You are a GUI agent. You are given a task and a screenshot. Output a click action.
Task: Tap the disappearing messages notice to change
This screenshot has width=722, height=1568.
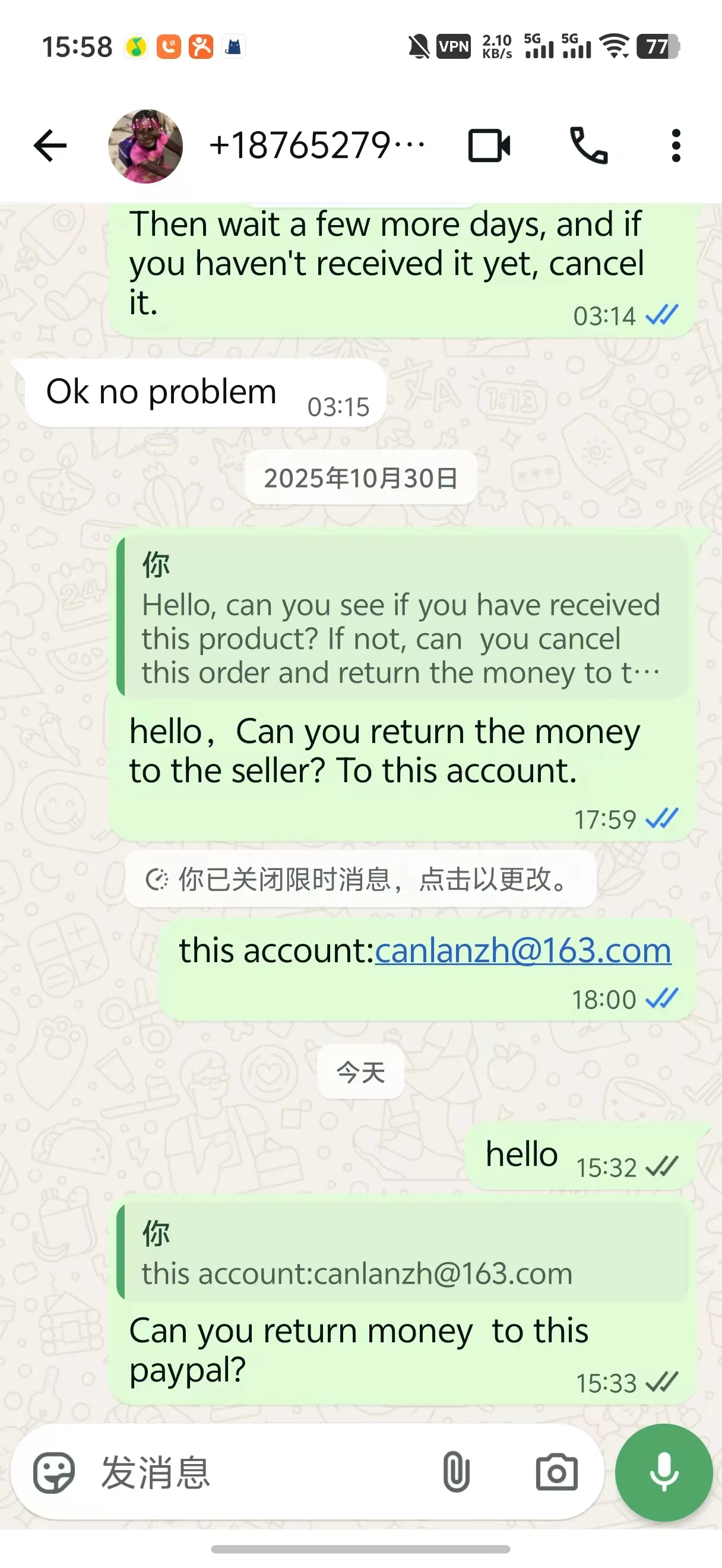pos(360,880)
